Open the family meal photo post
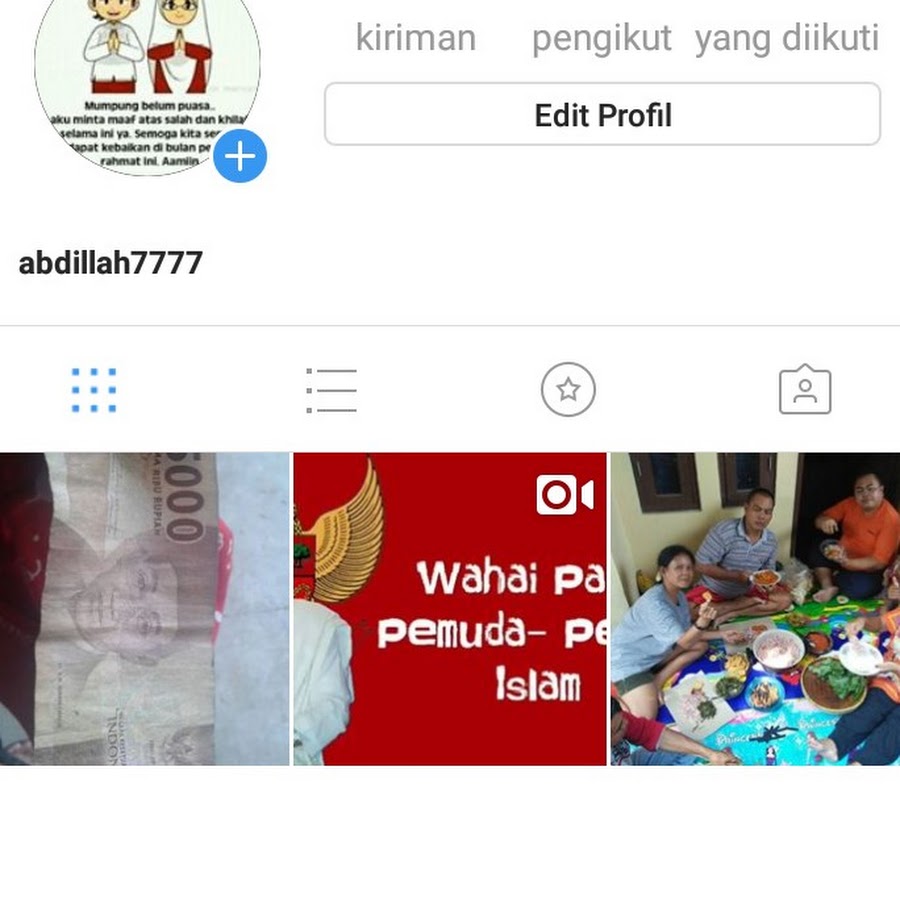The width and height of the screenshot is (900, 900). coord(755,609)
